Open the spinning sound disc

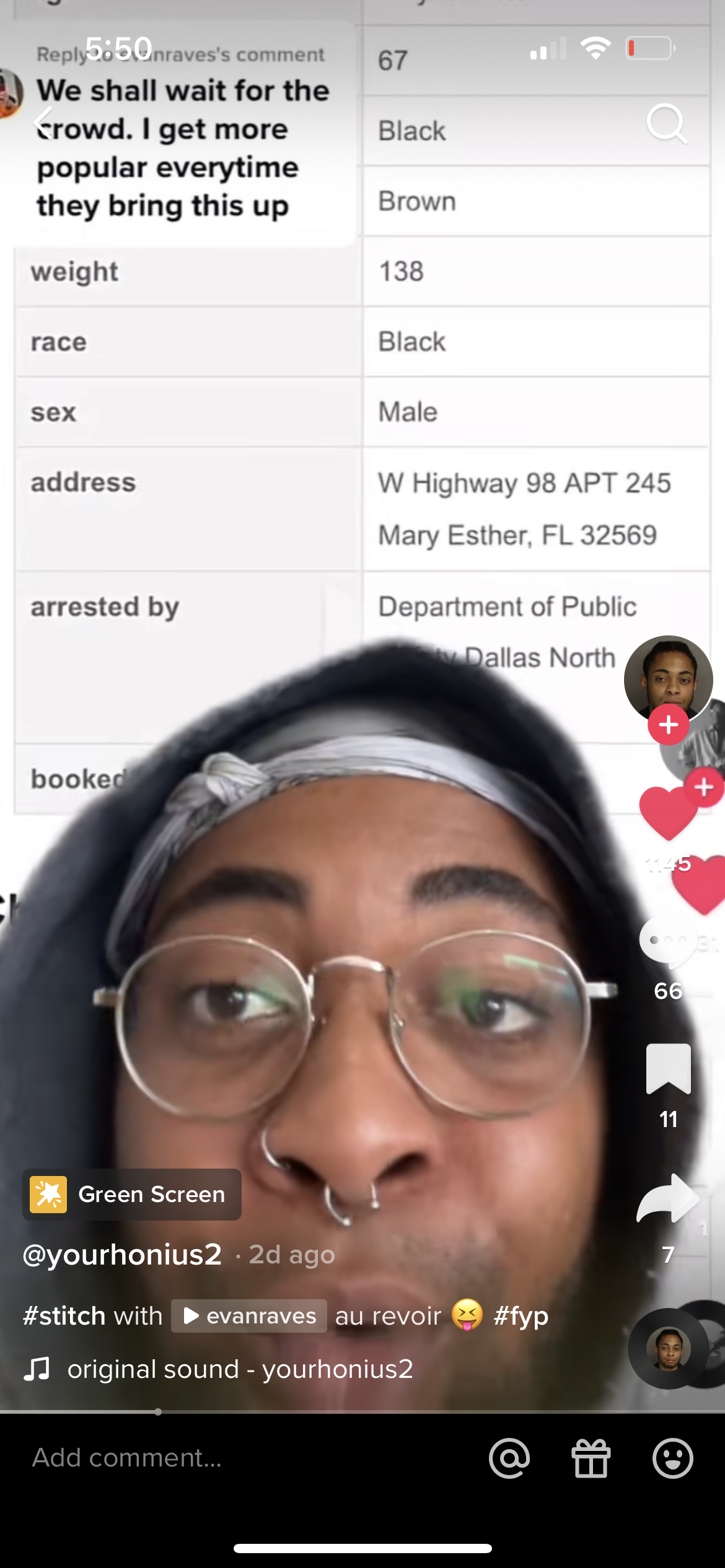(669, 1348)
